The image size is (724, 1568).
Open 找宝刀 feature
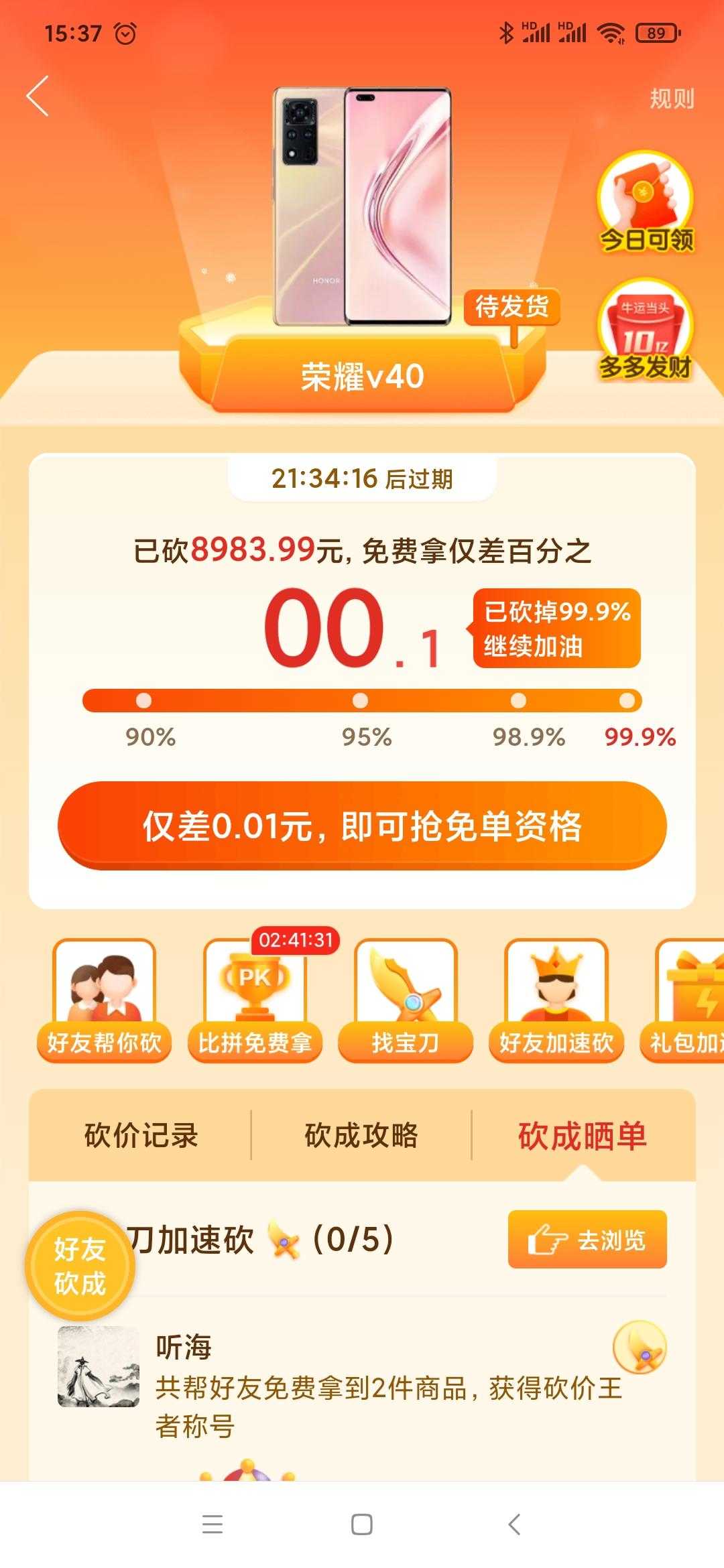tap(406, 1000)
